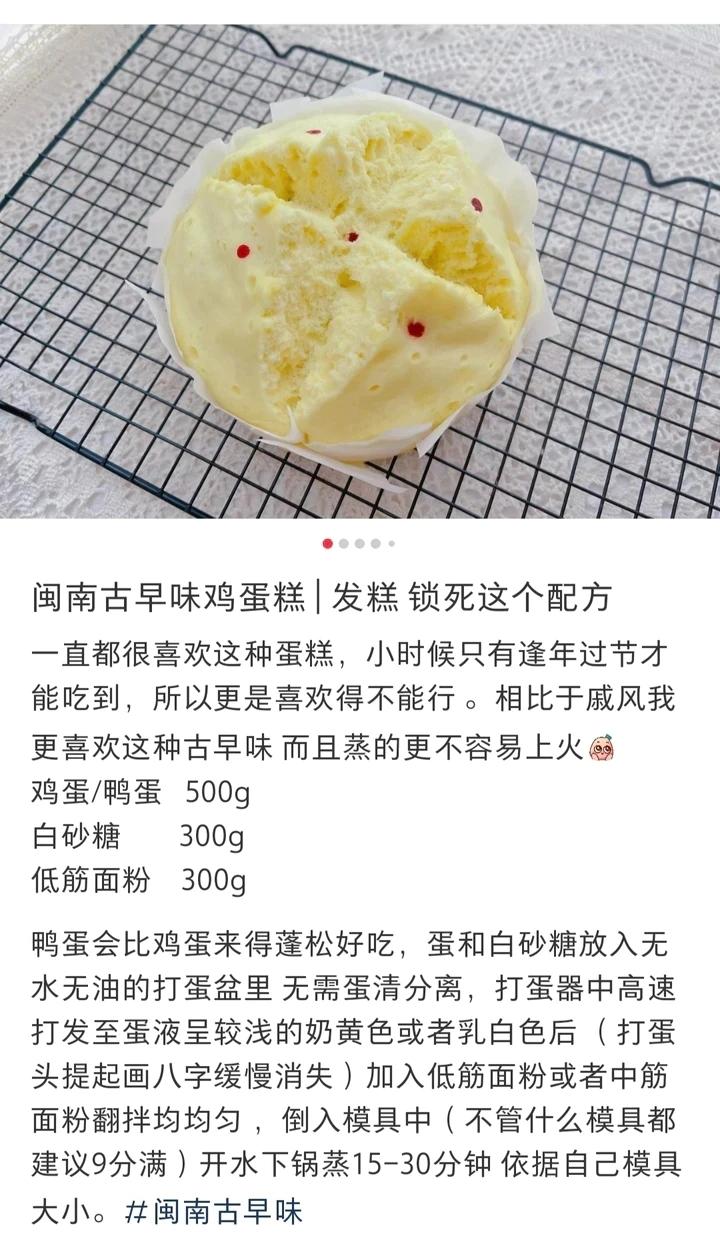Tap the image carousel page indicator dots

pos(359,544)
